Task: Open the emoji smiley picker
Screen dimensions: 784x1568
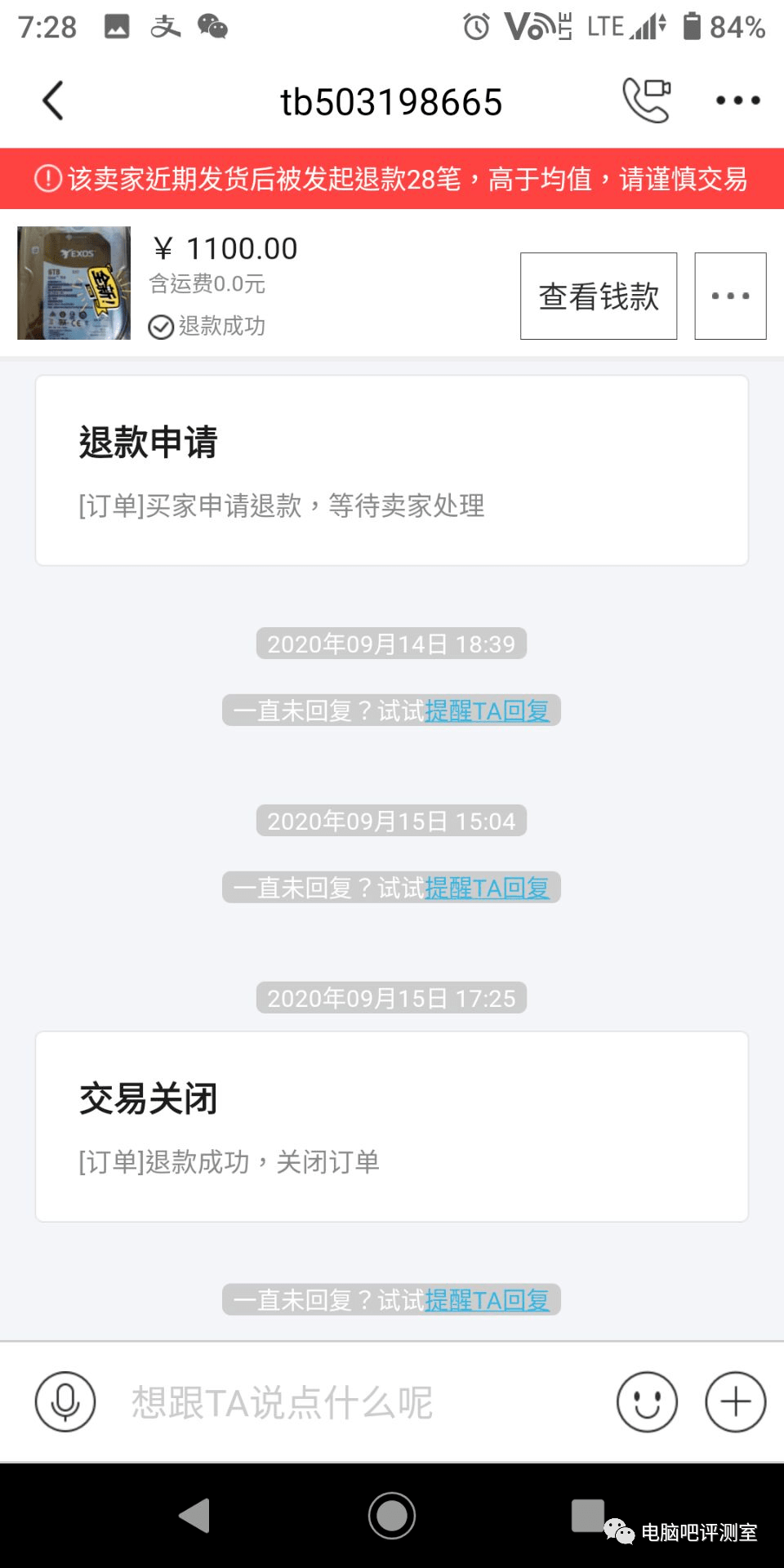Action: point(647,1401)
